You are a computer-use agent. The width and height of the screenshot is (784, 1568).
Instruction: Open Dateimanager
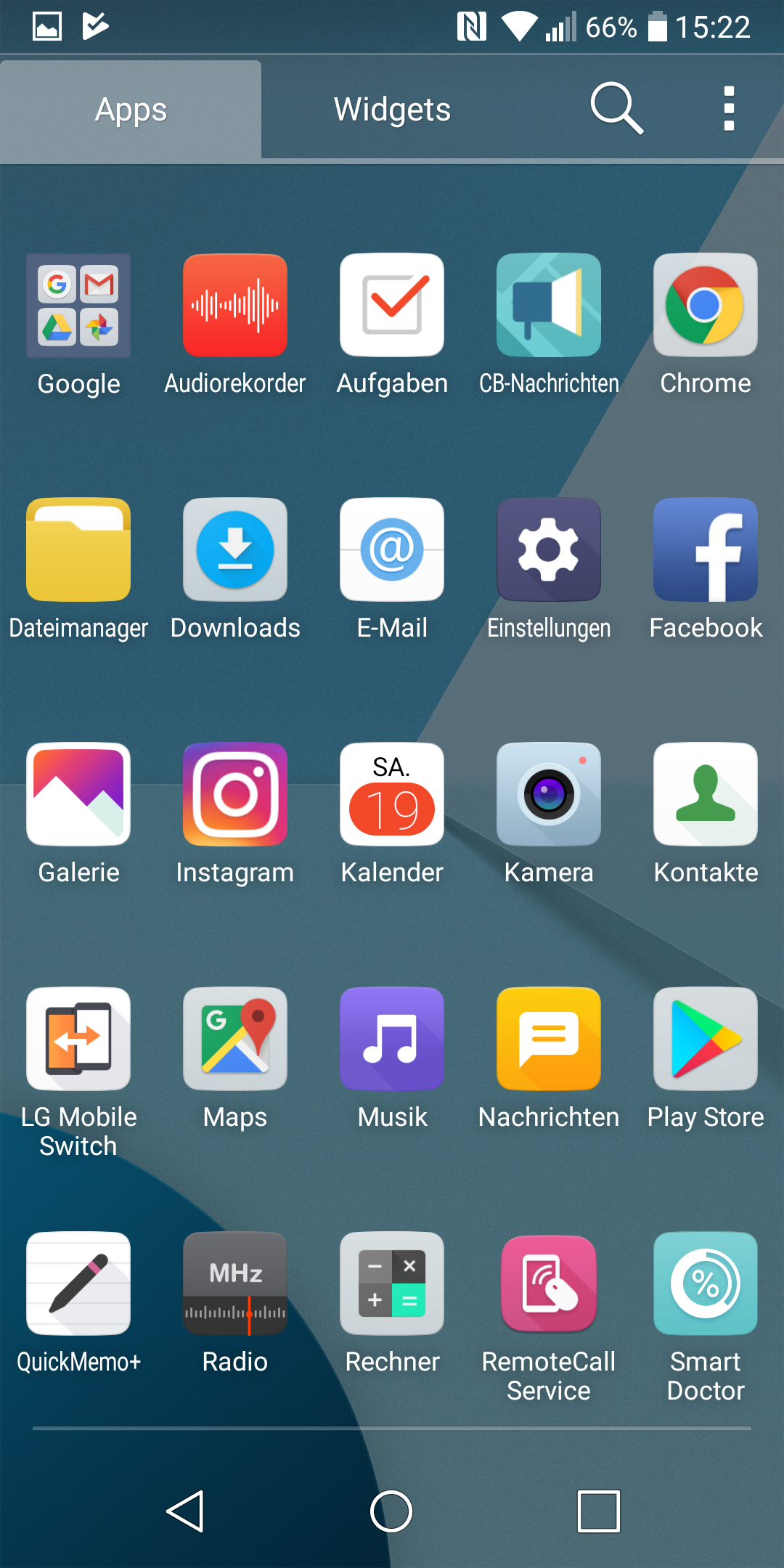[x=78, y=550]
